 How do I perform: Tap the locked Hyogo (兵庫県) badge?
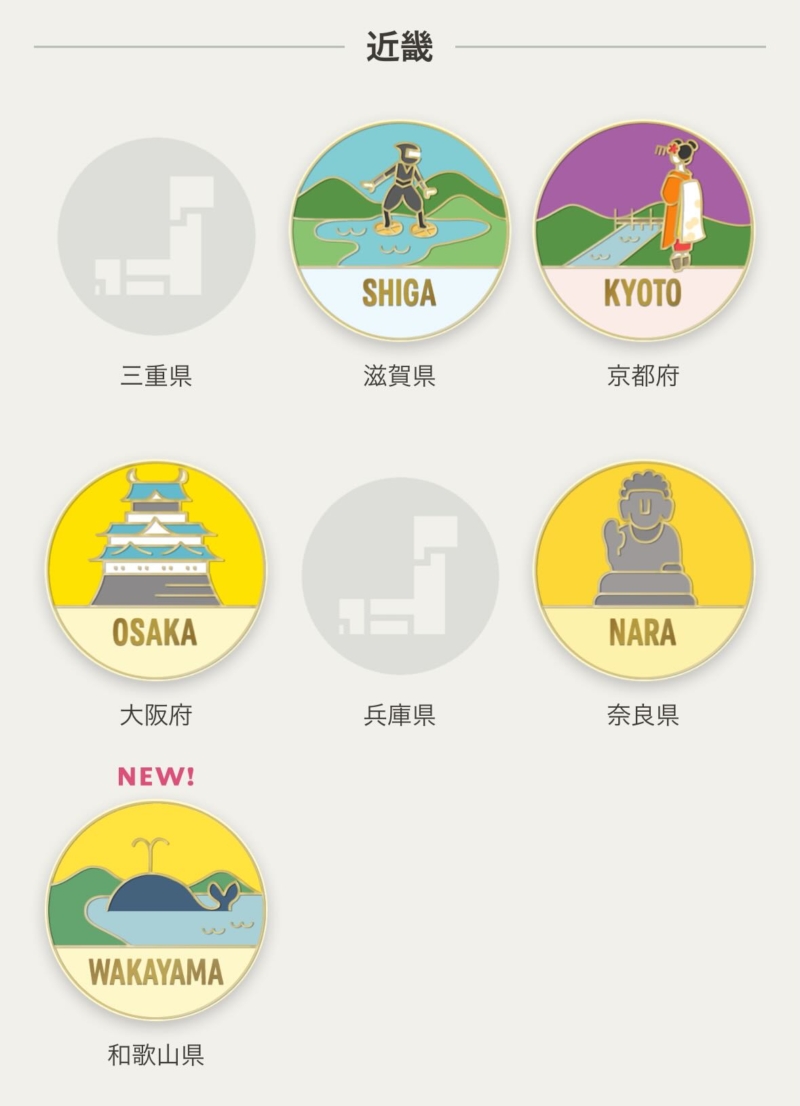(x=399, y=575)
